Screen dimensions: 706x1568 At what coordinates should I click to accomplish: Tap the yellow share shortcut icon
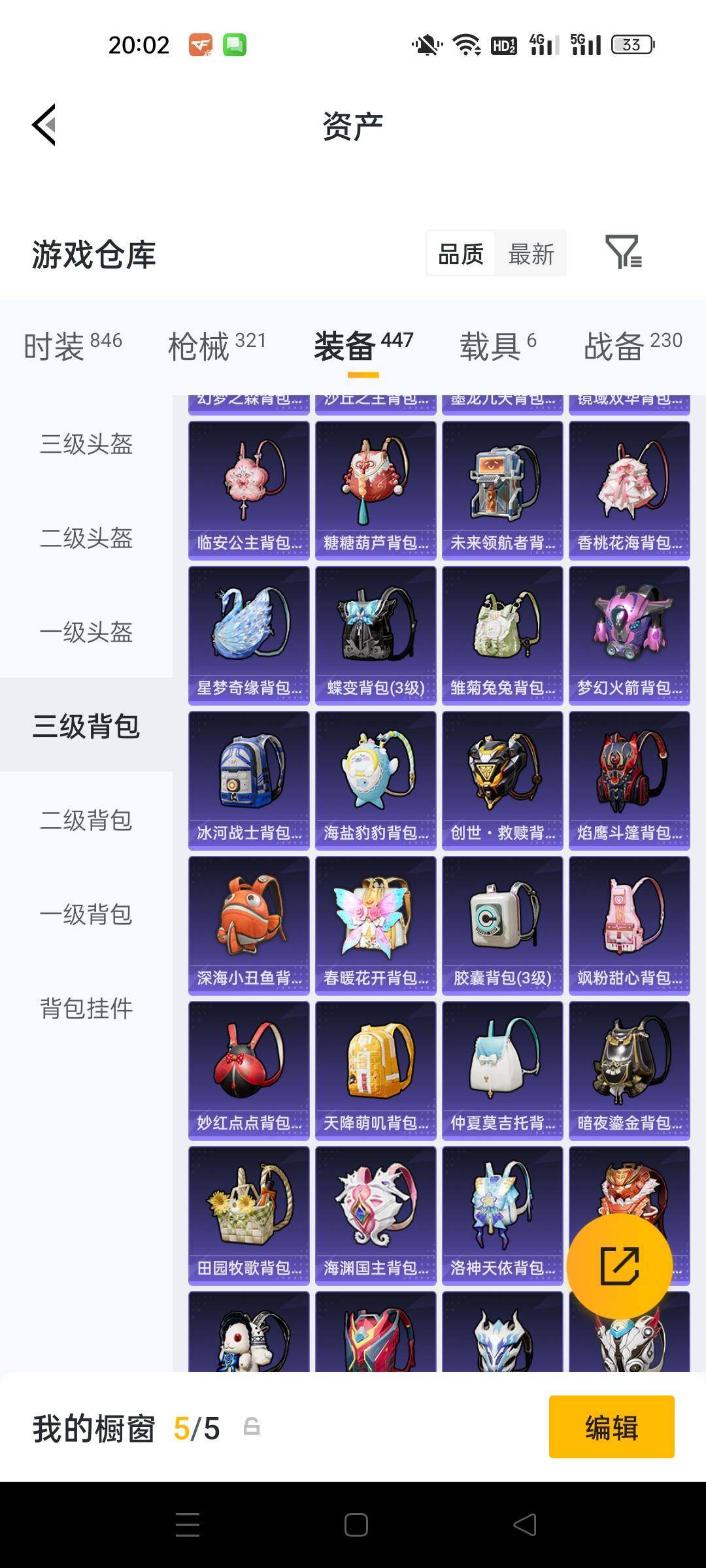[620, 1266]
